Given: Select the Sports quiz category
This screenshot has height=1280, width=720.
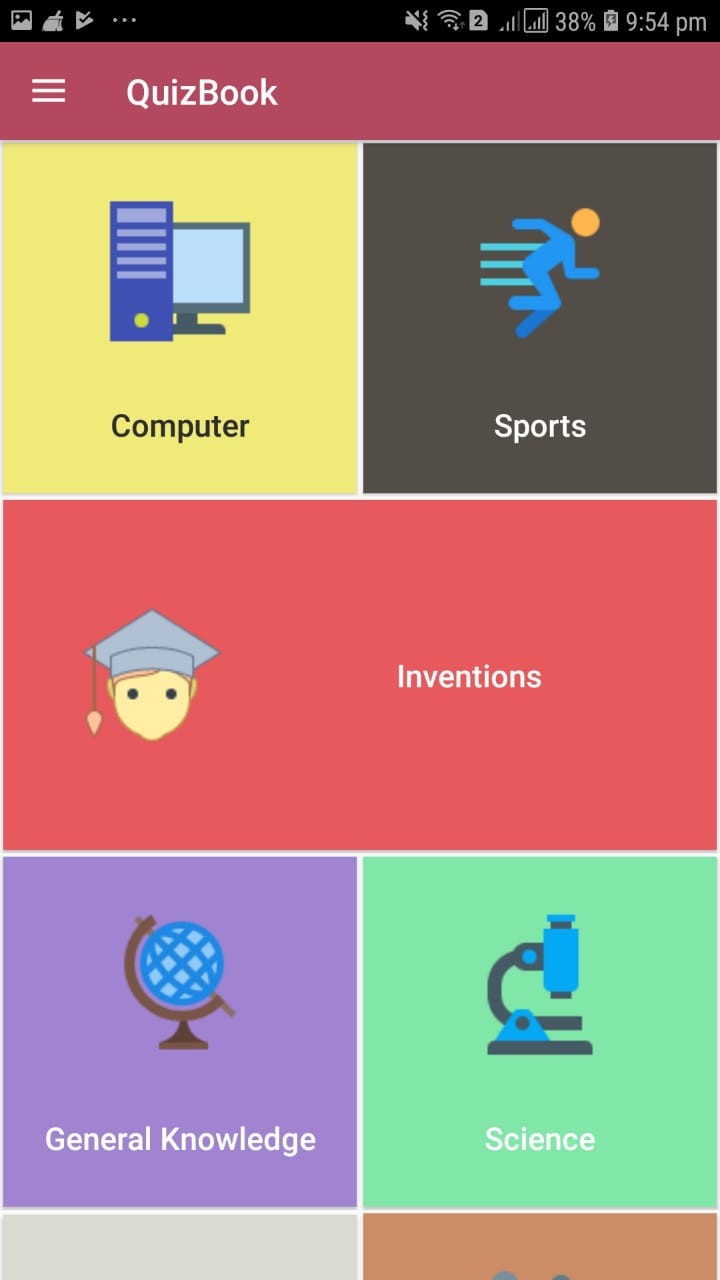Looking at the screenshot, I should 540,318.
